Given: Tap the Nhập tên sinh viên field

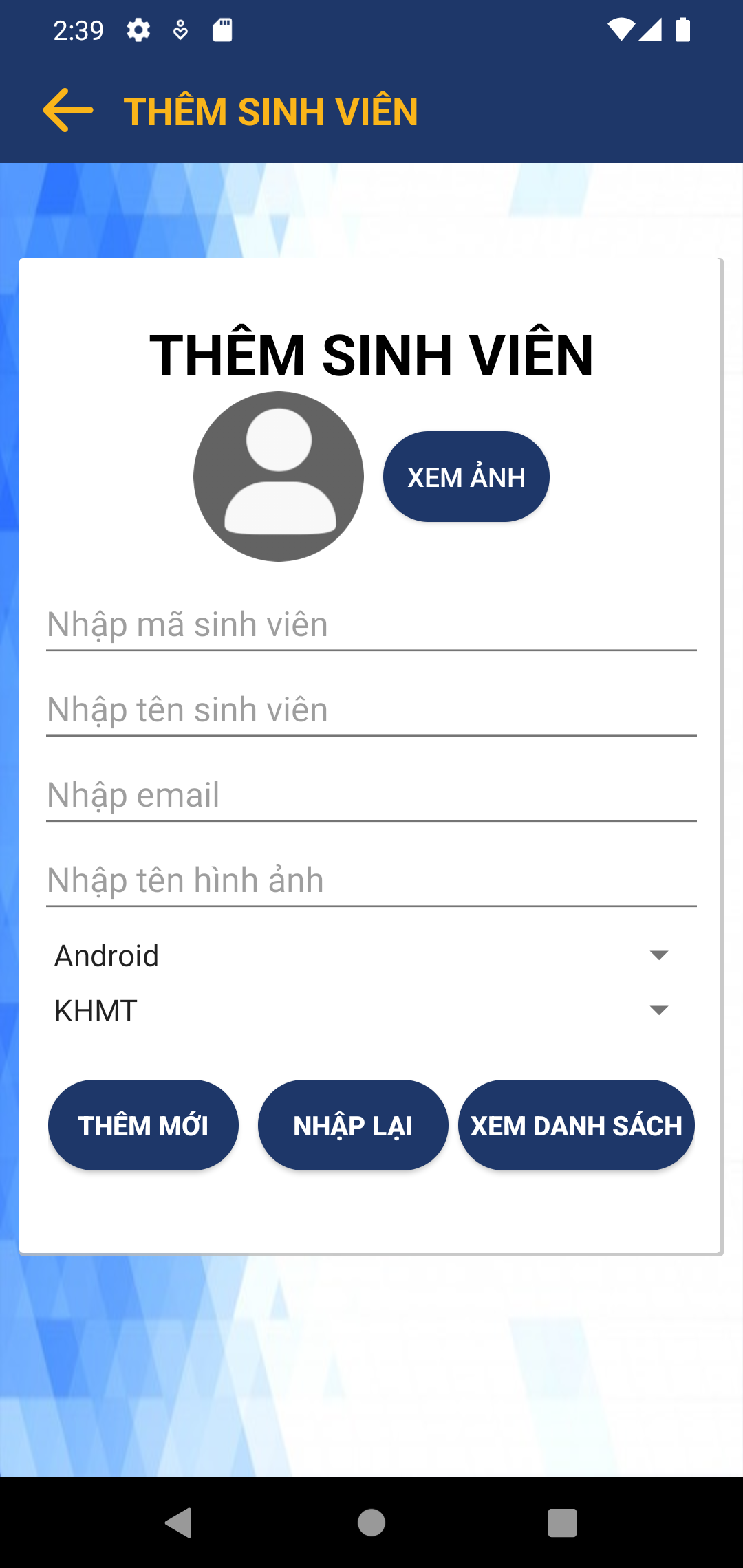Looking at the screenshot, I should pos(371,710).
